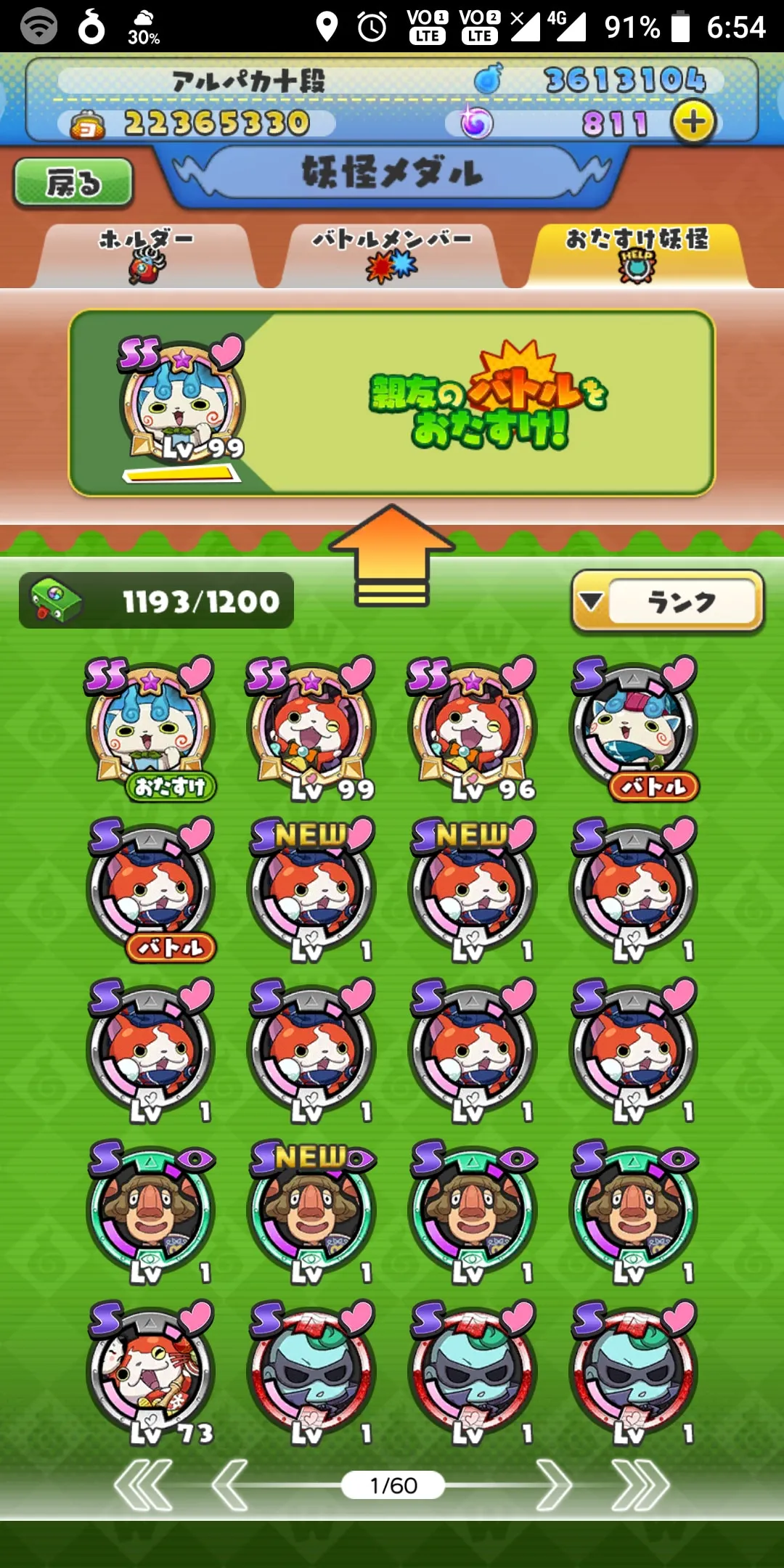
Task: Open the ランク sort dropdown
Action: [x=667, y=602]
